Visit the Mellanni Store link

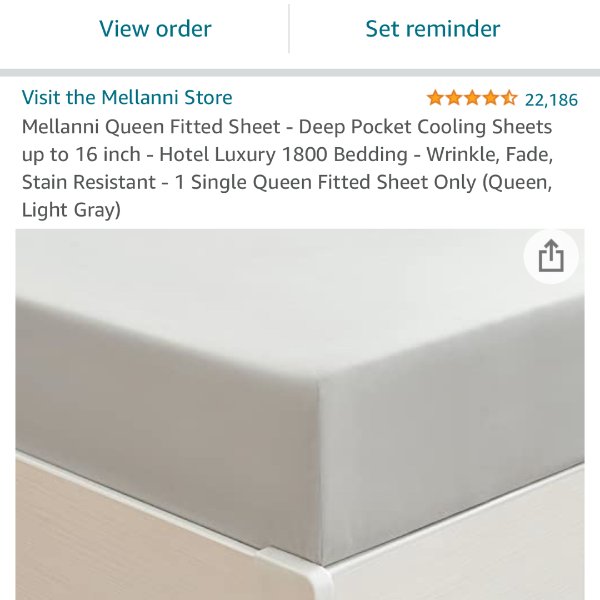click(x=127, y=97)
